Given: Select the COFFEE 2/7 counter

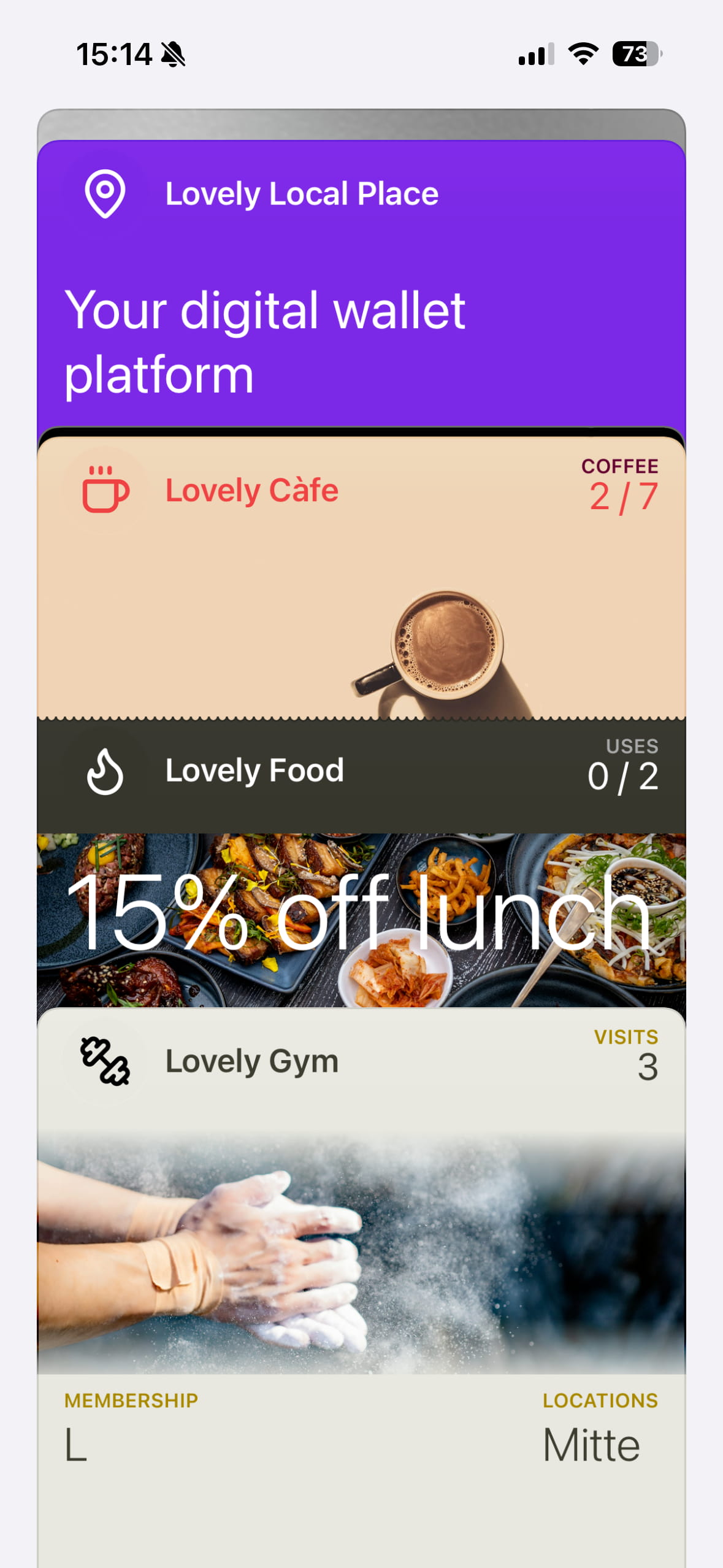Looking at the screenshot, I should pos(621,485).
